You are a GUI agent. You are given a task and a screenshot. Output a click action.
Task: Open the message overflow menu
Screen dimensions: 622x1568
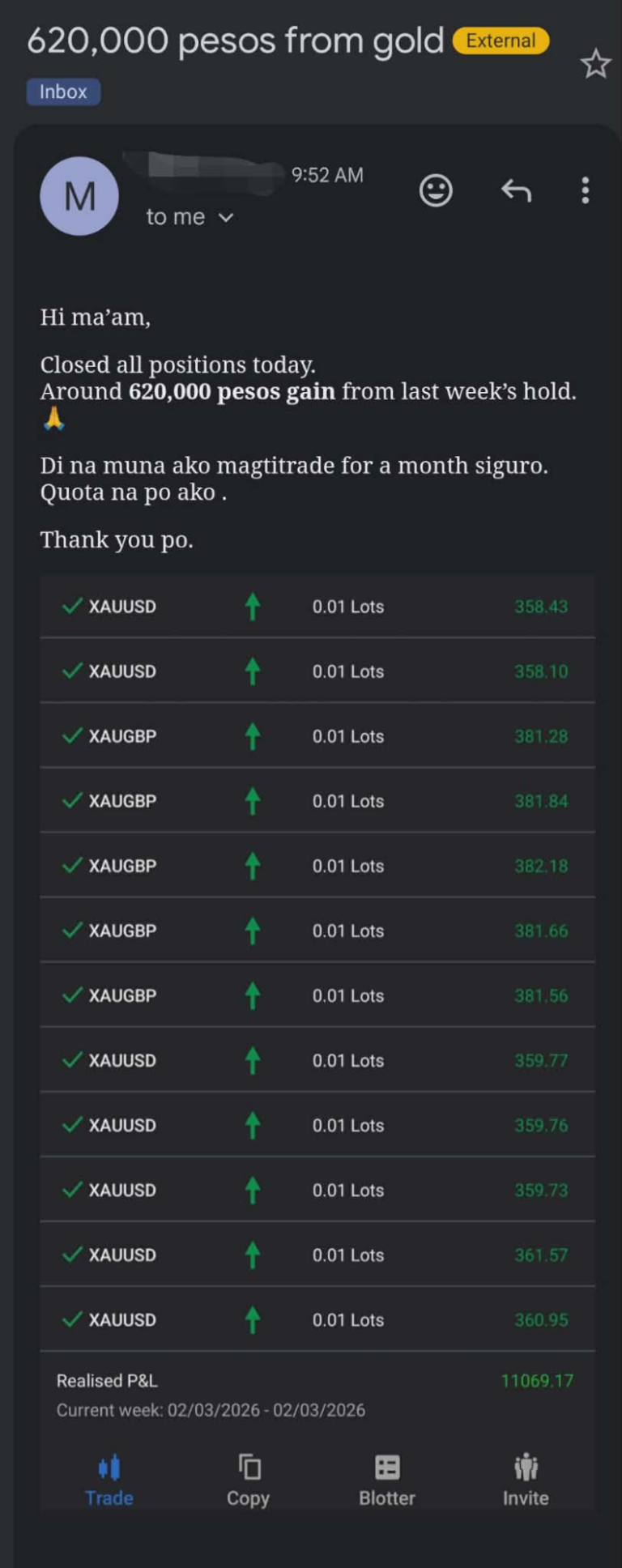[x=585, y=191]
